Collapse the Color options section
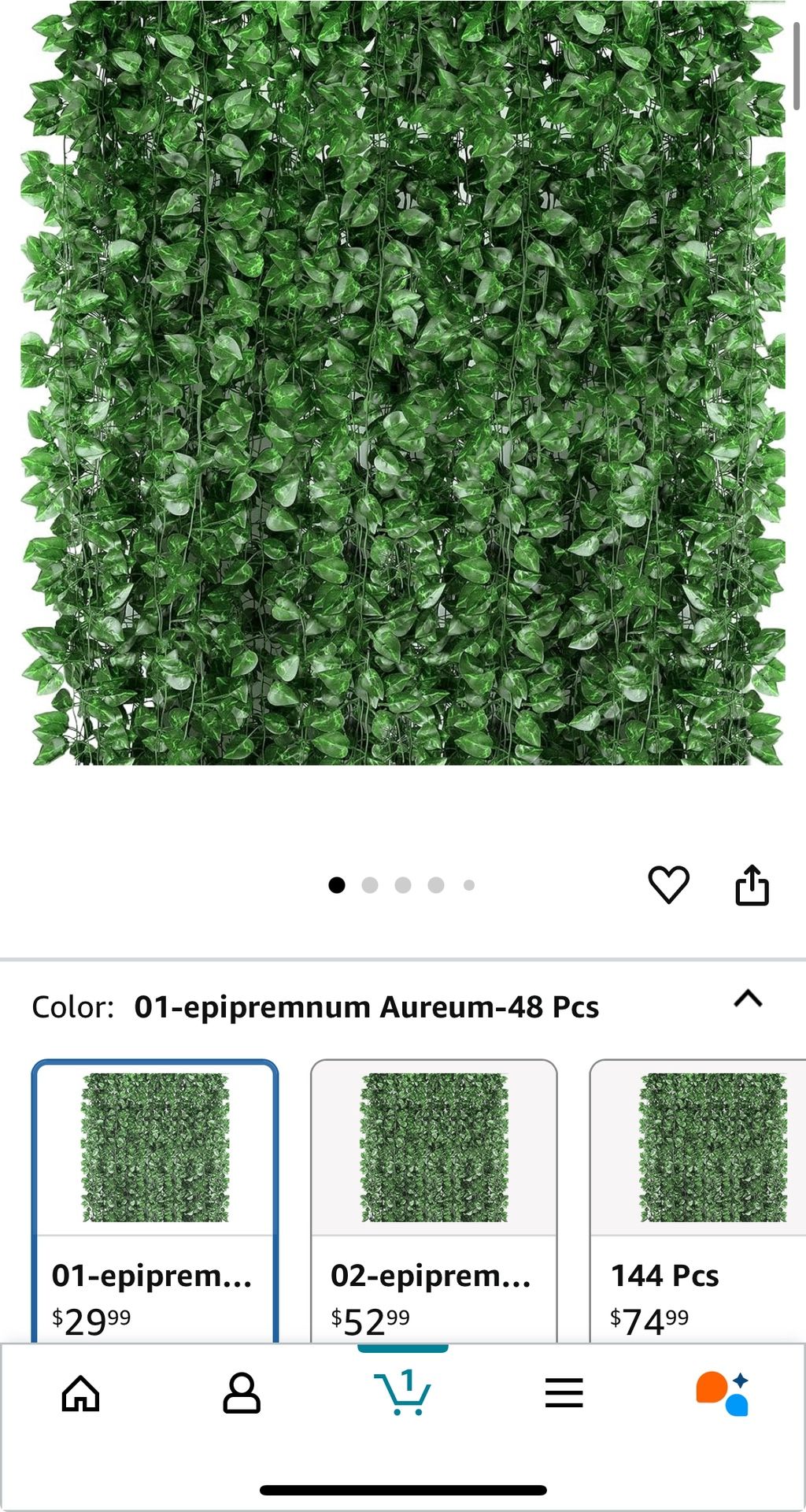The width and height of the screenshot is (806, 1512). [x=748, y=999]
